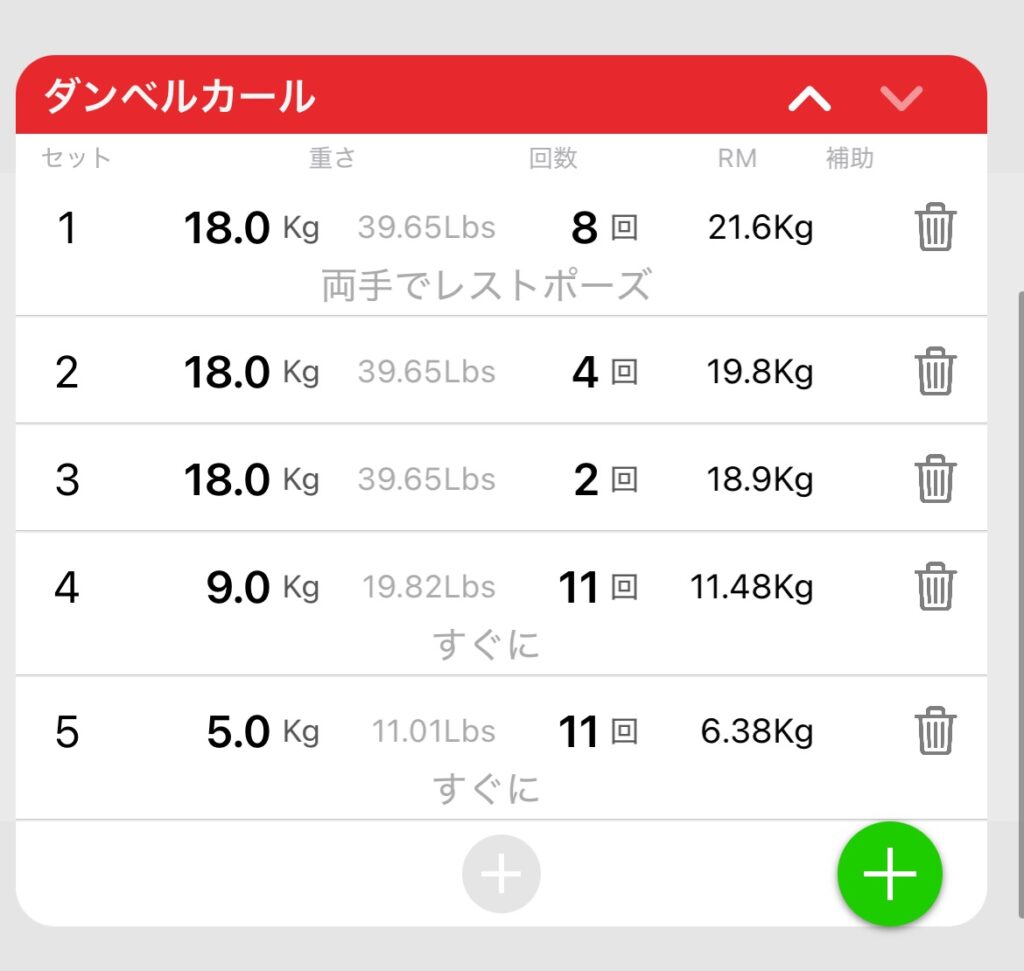
Task: Change the 5.0 Kg weight of set 5
Action: coord(238,732)
